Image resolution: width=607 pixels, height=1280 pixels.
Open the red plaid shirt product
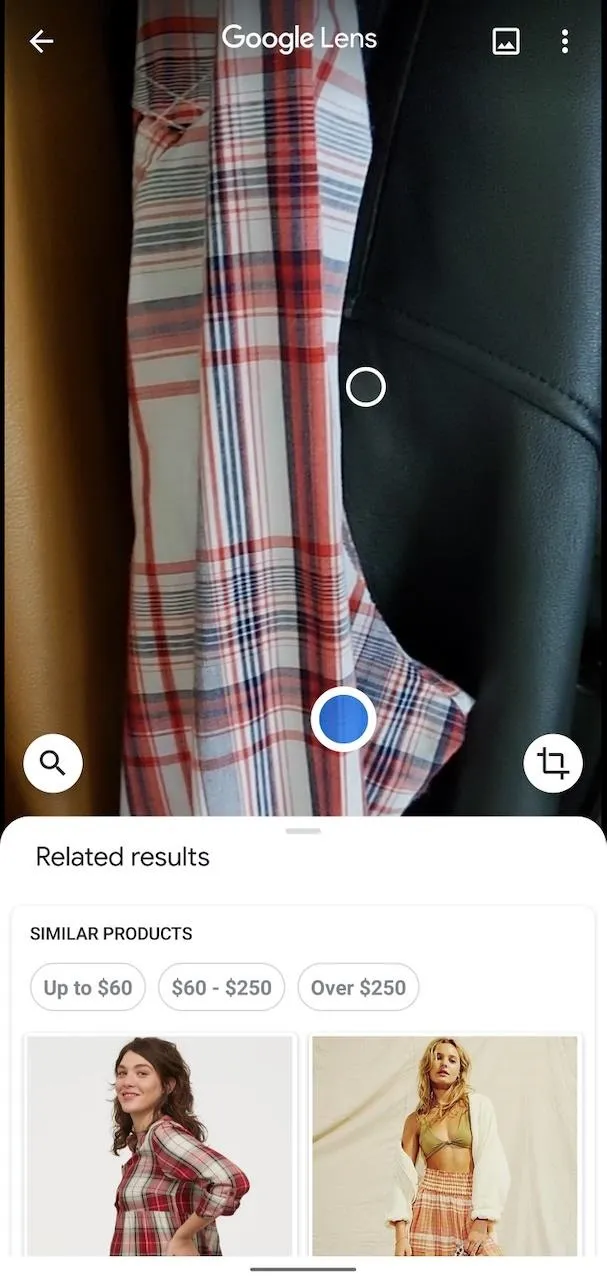[160, 1145]
